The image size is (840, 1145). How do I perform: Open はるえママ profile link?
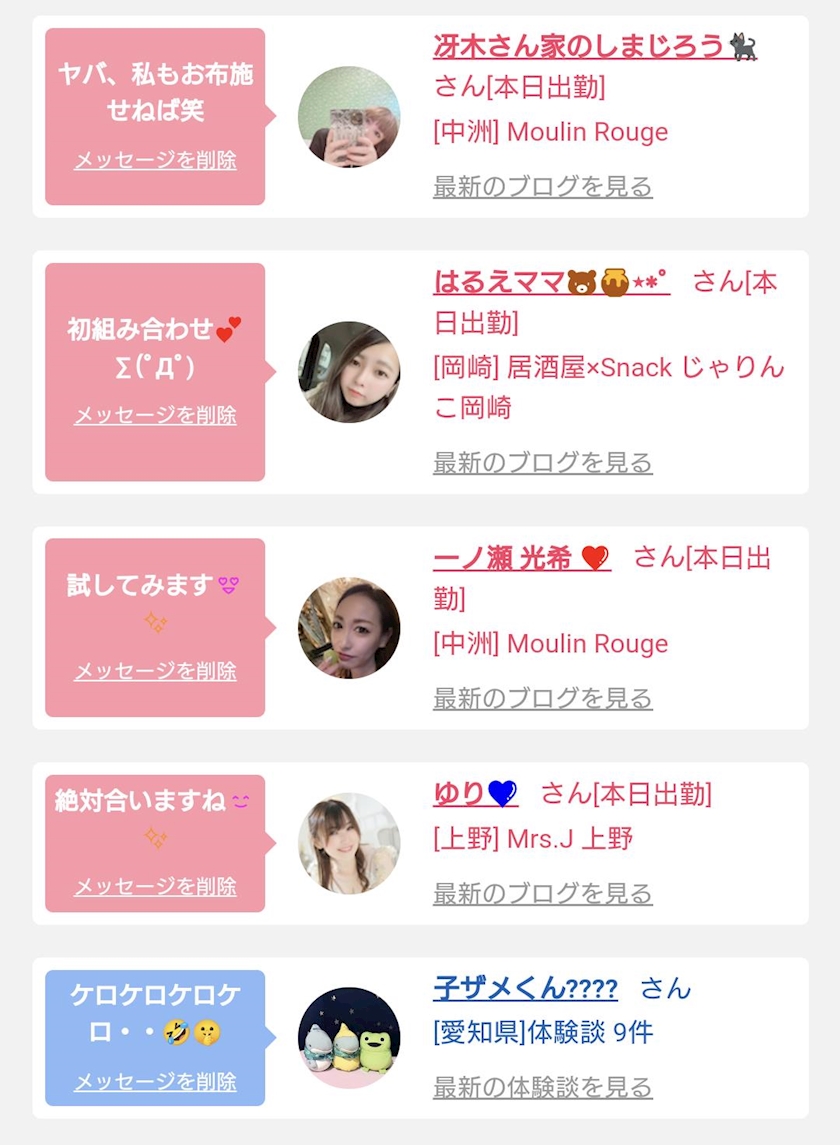[x=551, y=281]
